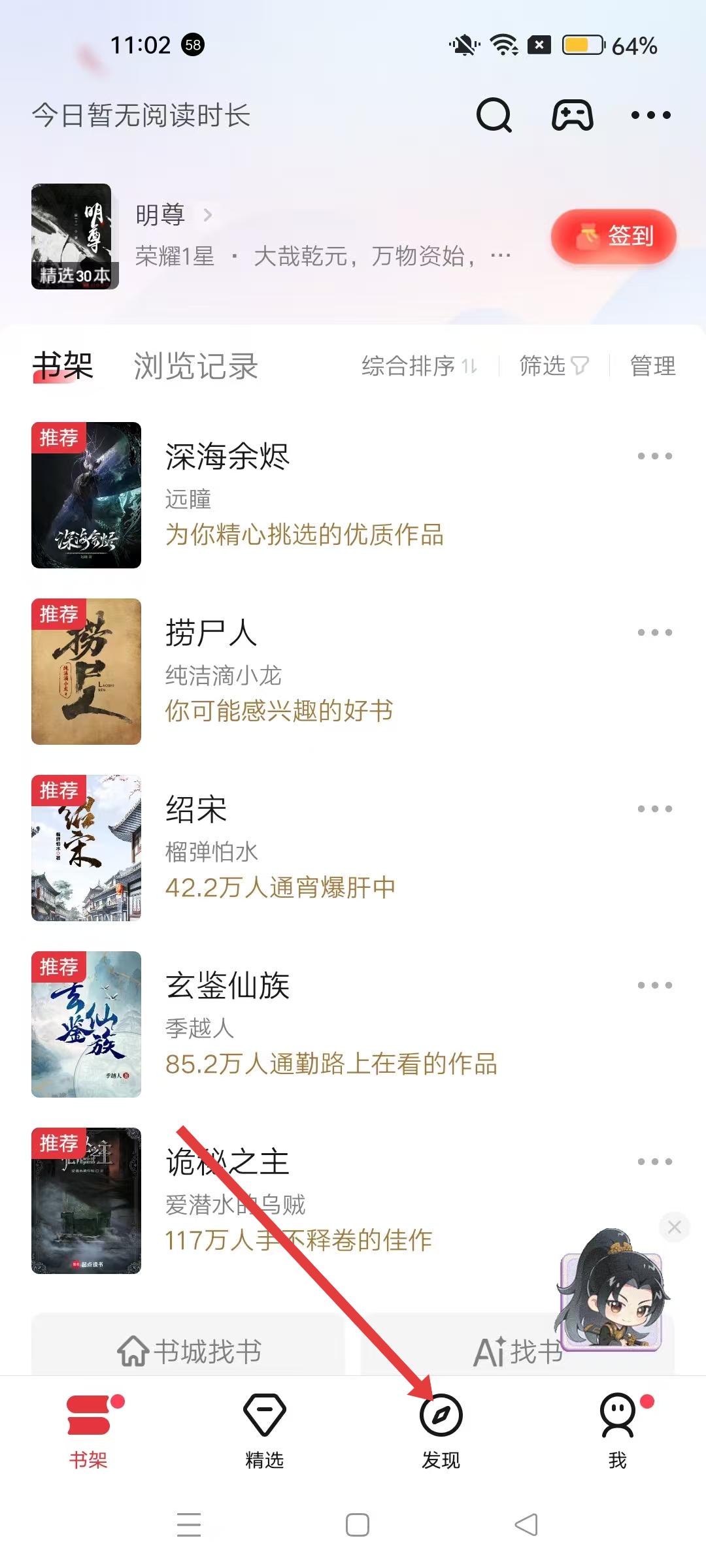Switch to the 精选 tab
The height and width of the screenshot is (1568, 706).
pyautogui.click(x=265, y=1431)
